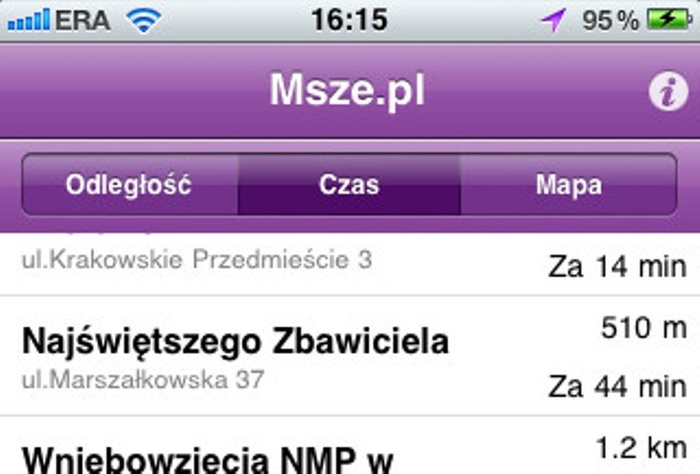Select the Czas segment
This screenshot has height=474, width=700.
pyautogui.click(x=349, y=185)
